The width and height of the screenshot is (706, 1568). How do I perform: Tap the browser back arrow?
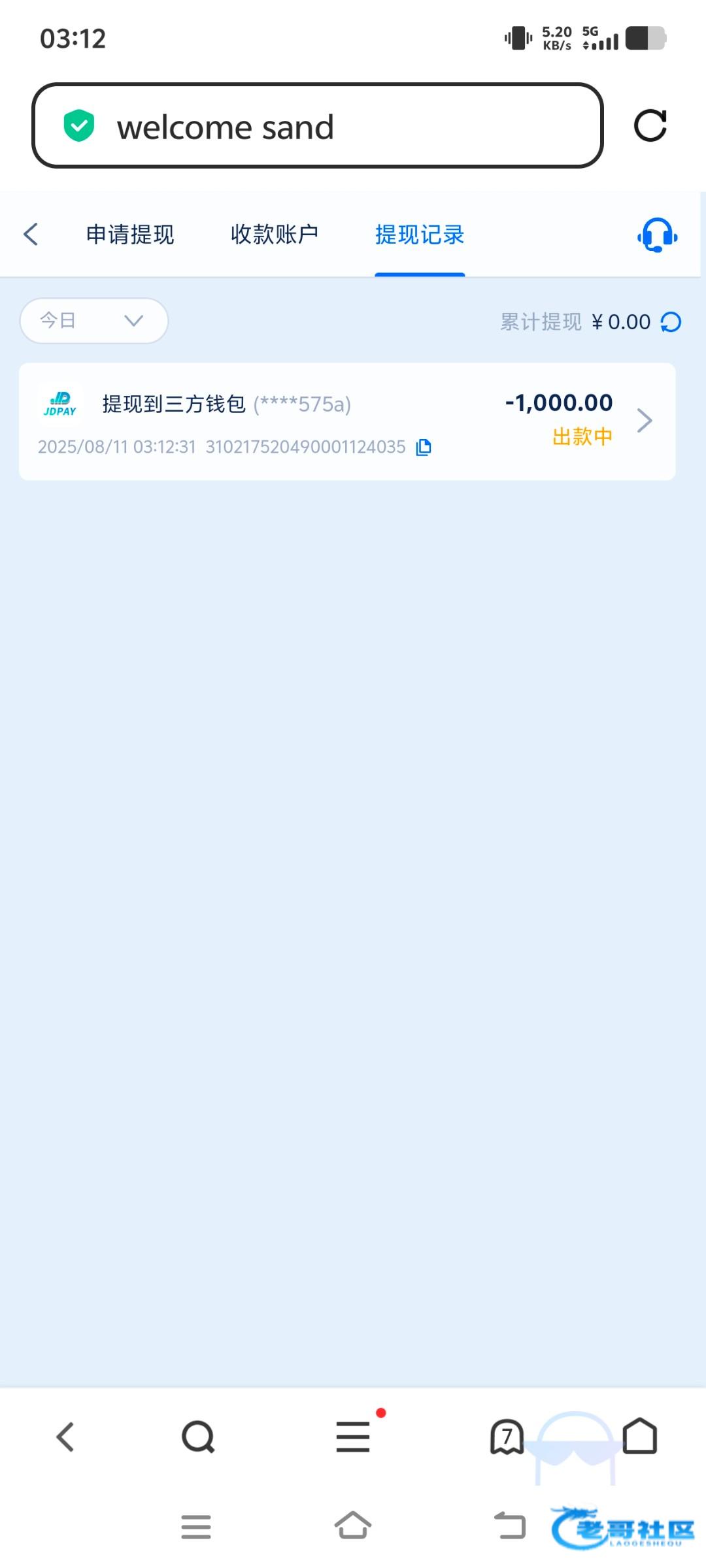pos(65,1437)
